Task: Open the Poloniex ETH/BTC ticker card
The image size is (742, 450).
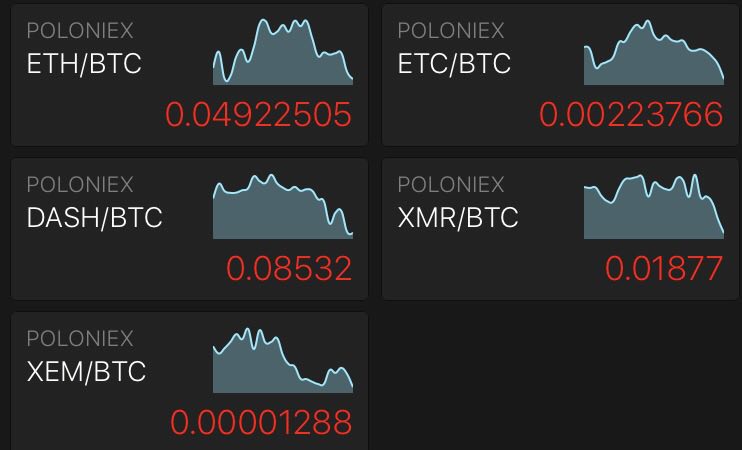Action: (x=189, y=75)
